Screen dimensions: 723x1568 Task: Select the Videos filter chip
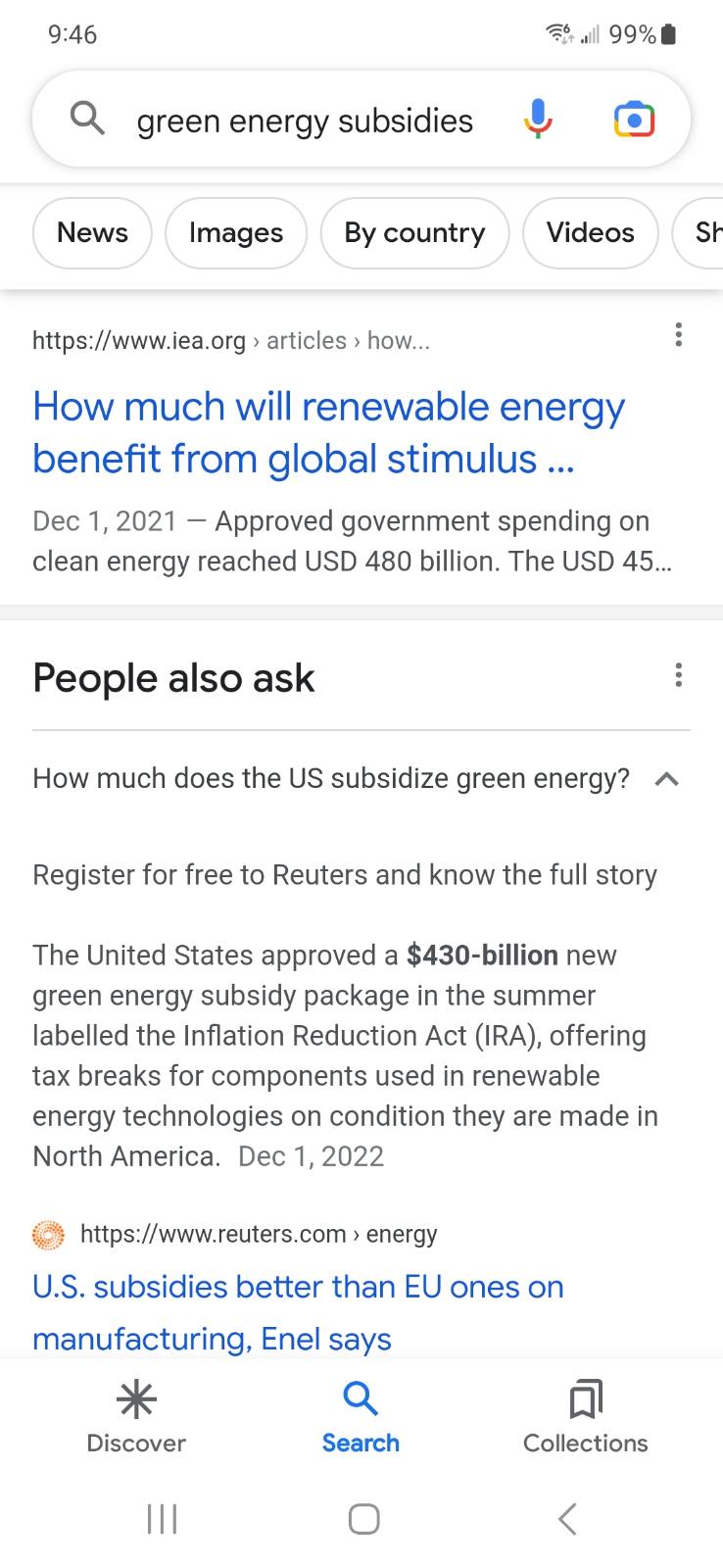click(590, 233)
